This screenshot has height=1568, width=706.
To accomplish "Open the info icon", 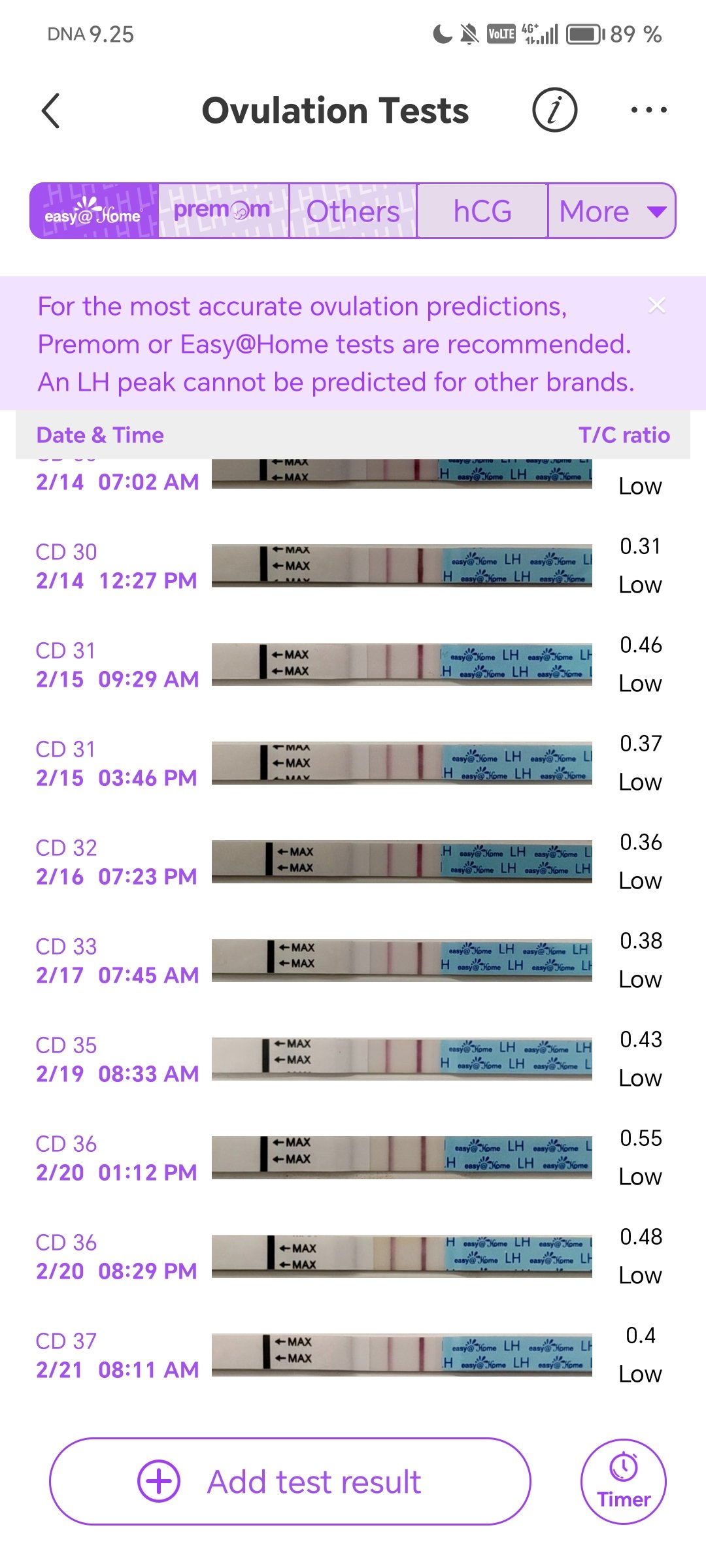I will click(x=554, y=110).
